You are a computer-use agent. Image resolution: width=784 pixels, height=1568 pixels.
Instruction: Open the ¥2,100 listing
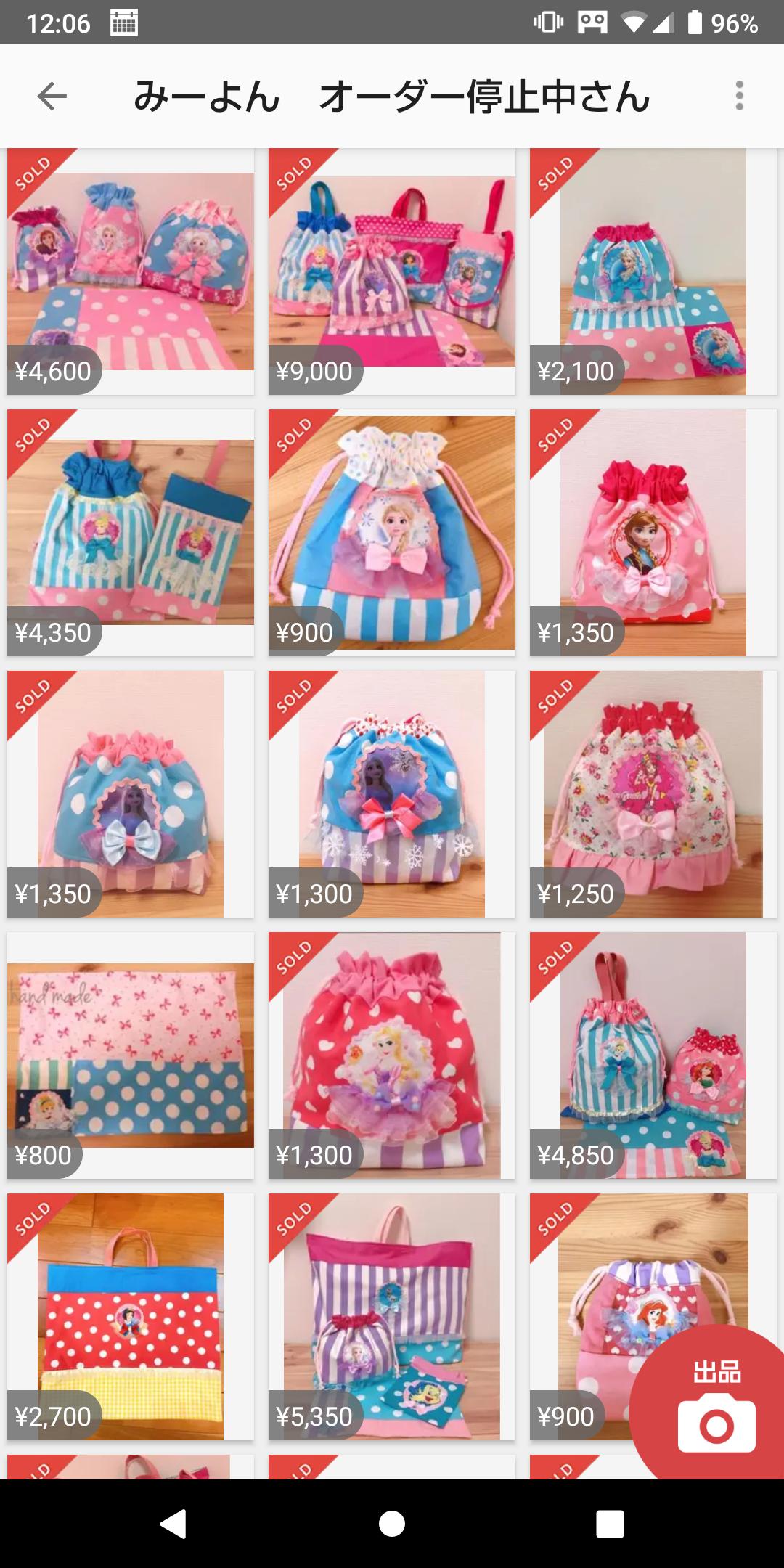pos(653,271)
